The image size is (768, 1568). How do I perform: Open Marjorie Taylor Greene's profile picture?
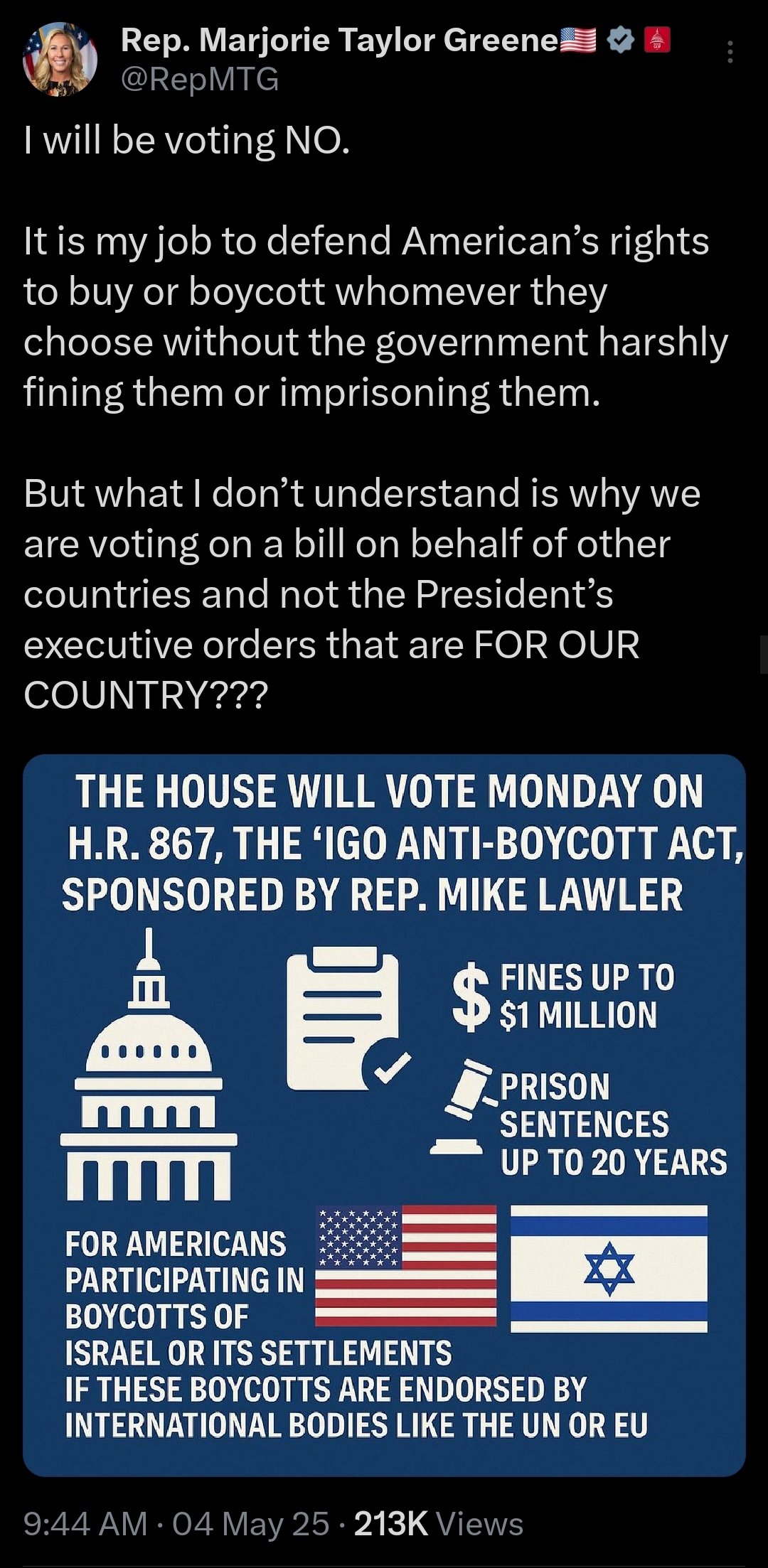click(60, 59)
